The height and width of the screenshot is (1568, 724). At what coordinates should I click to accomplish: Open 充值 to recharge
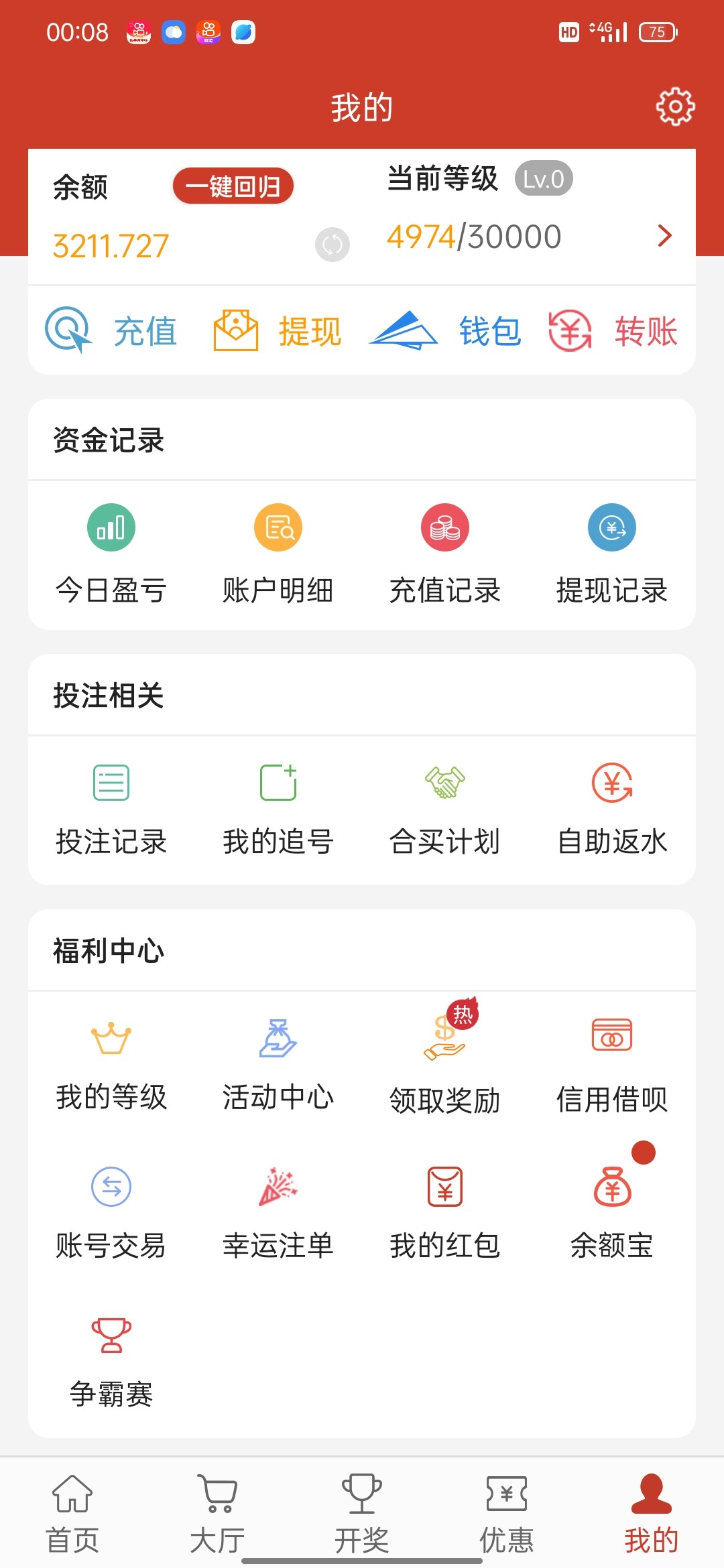coord(111,331)
